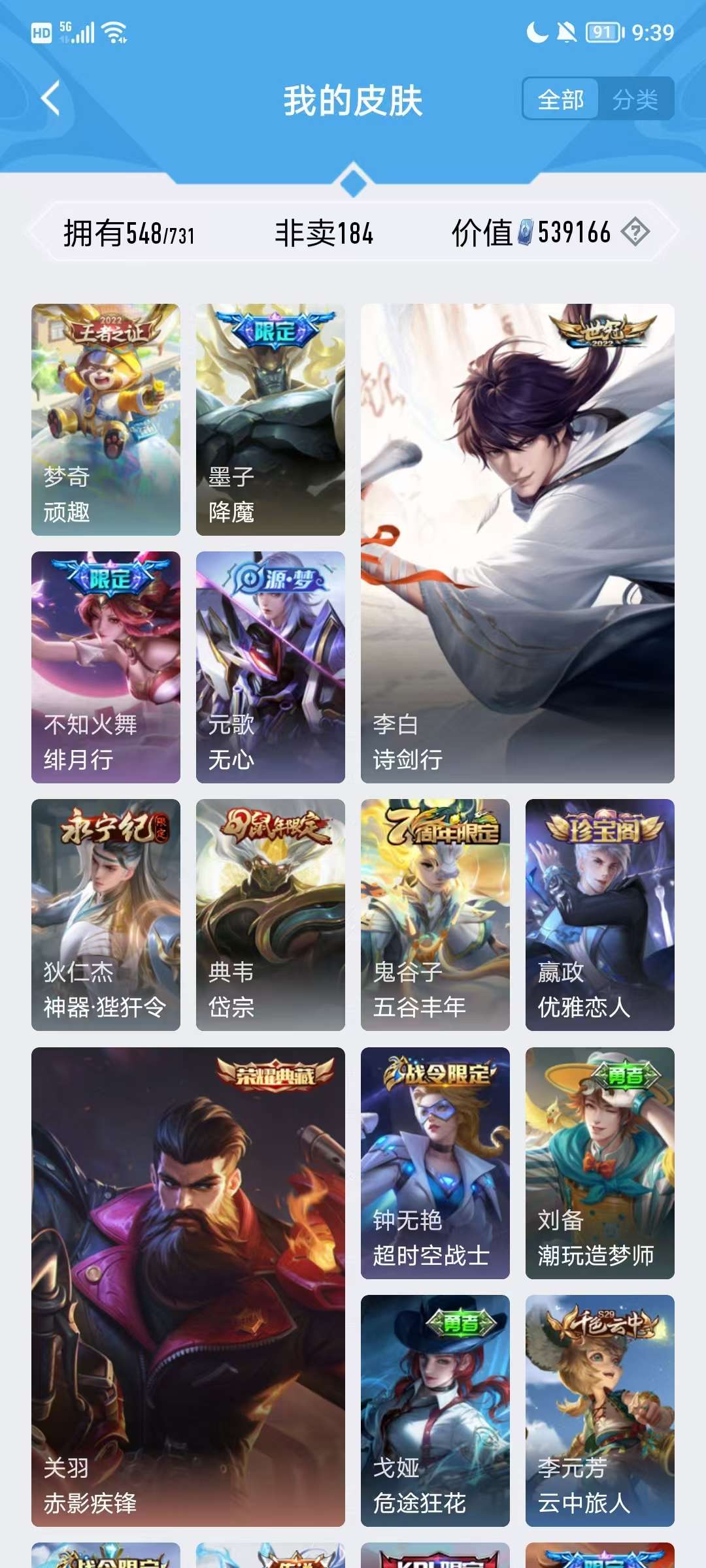Go back using the top-left arrow
706x1568 pixels.
50,99
